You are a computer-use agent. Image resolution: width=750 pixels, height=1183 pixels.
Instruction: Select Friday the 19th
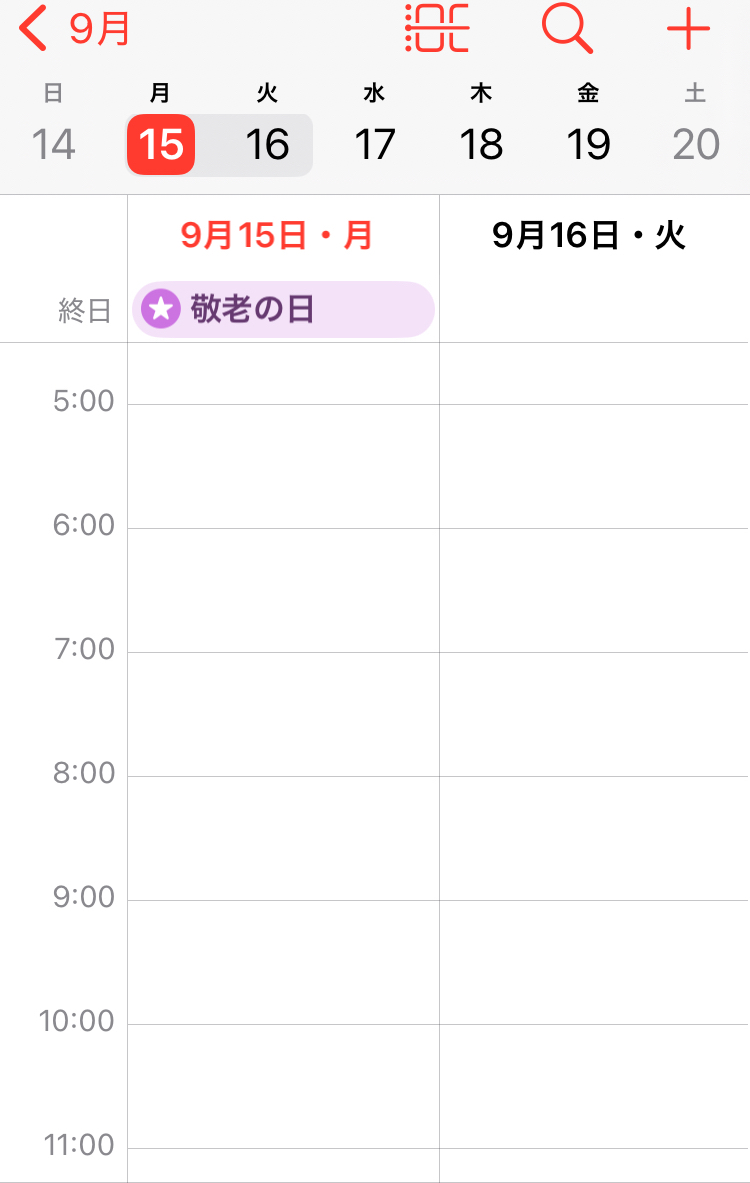pos(588,144)
